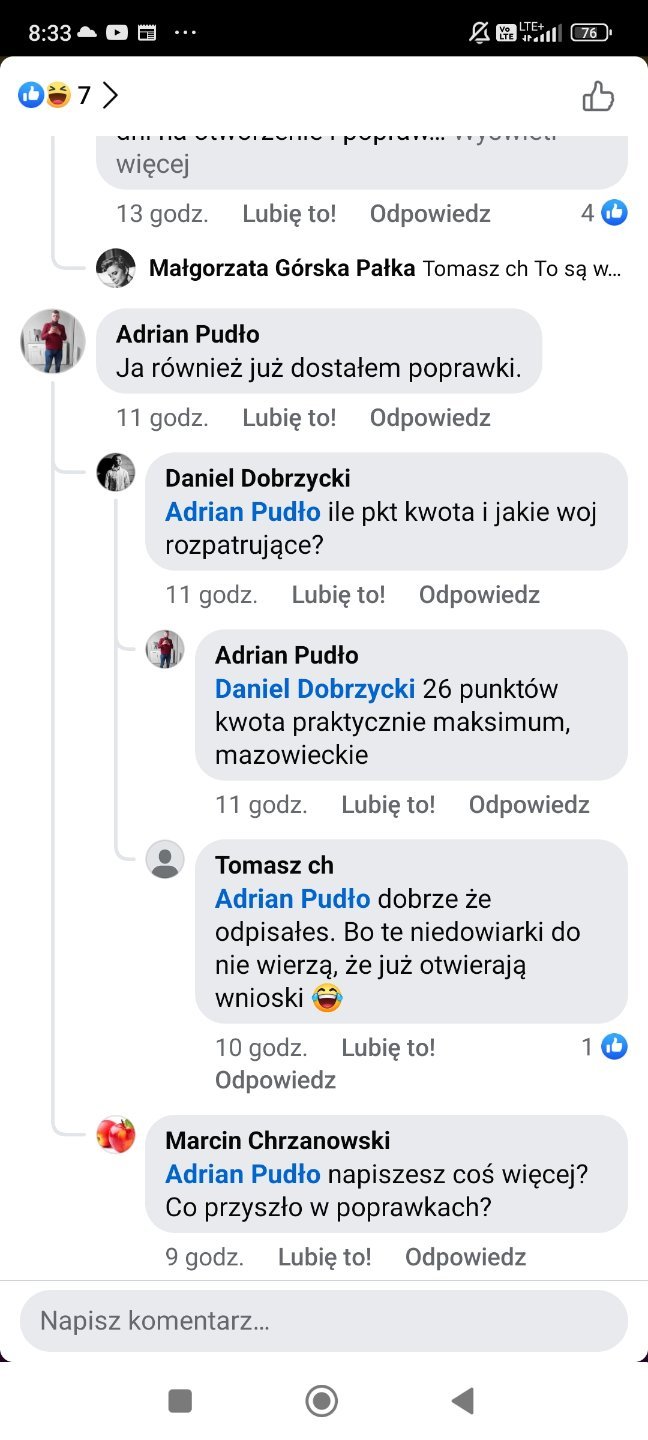The width and height of the screenshot is (648, 1440).
Task: Expand the truncated comment via 'więcej'
Action: point(152,165)
